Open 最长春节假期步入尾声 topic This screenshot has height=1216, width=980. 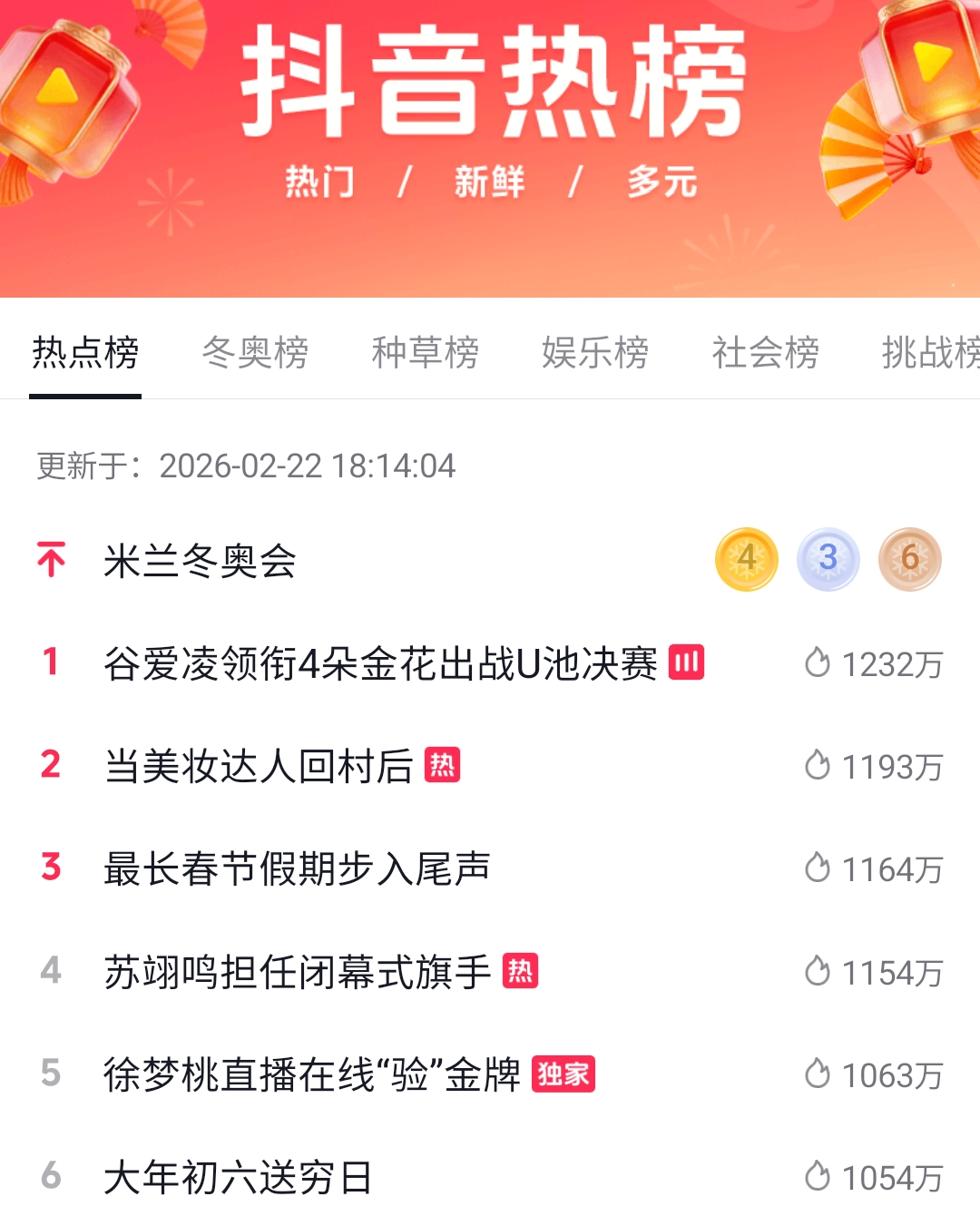point(297,869)
